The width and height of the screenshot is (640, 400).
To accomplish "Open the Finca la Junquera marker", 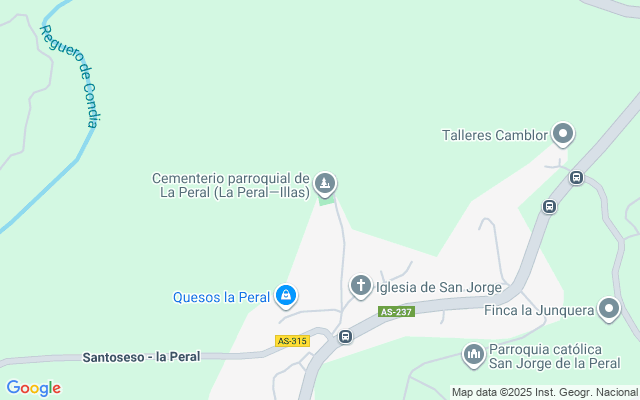I will 609,309.
